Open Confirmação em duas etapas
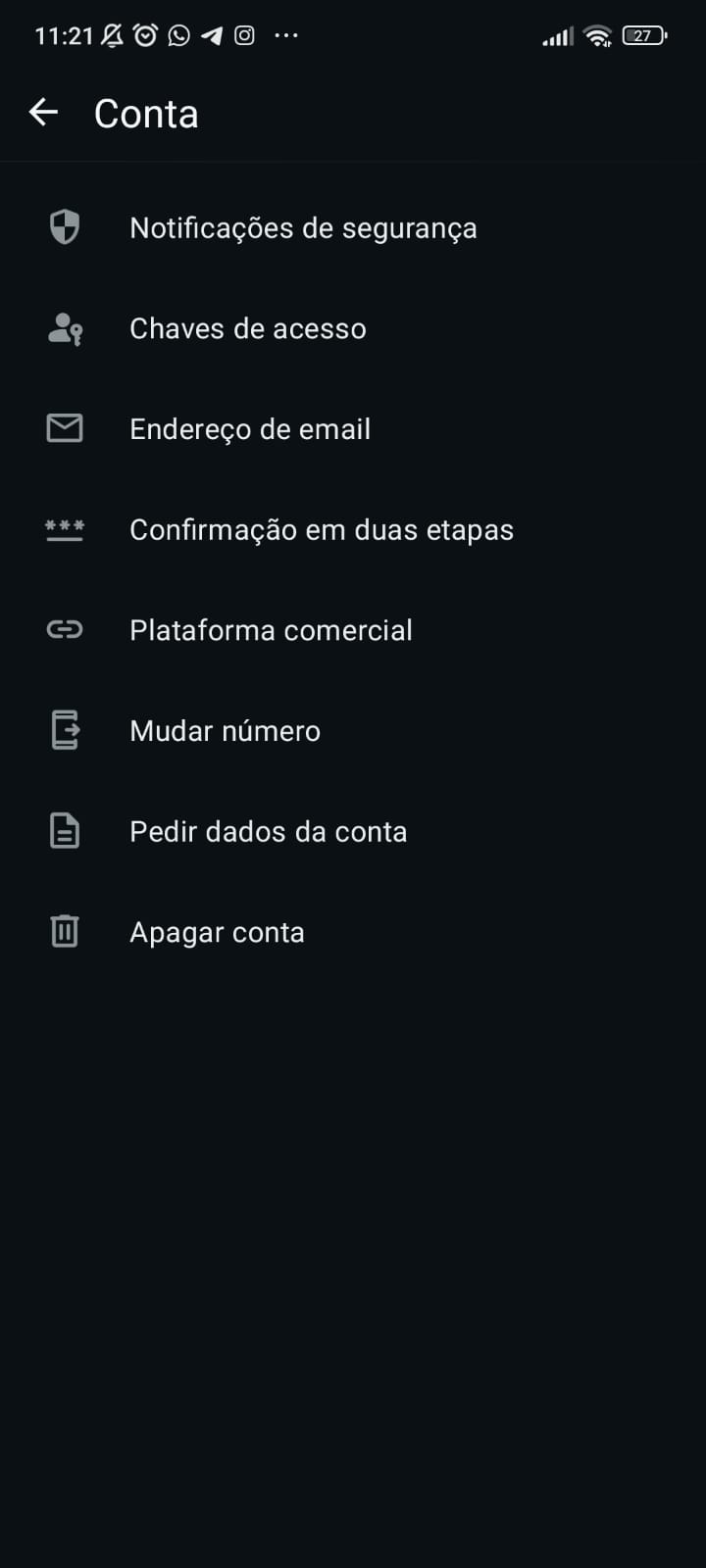The width and height of the screenshot is (706, 1568). coord(321,529)
